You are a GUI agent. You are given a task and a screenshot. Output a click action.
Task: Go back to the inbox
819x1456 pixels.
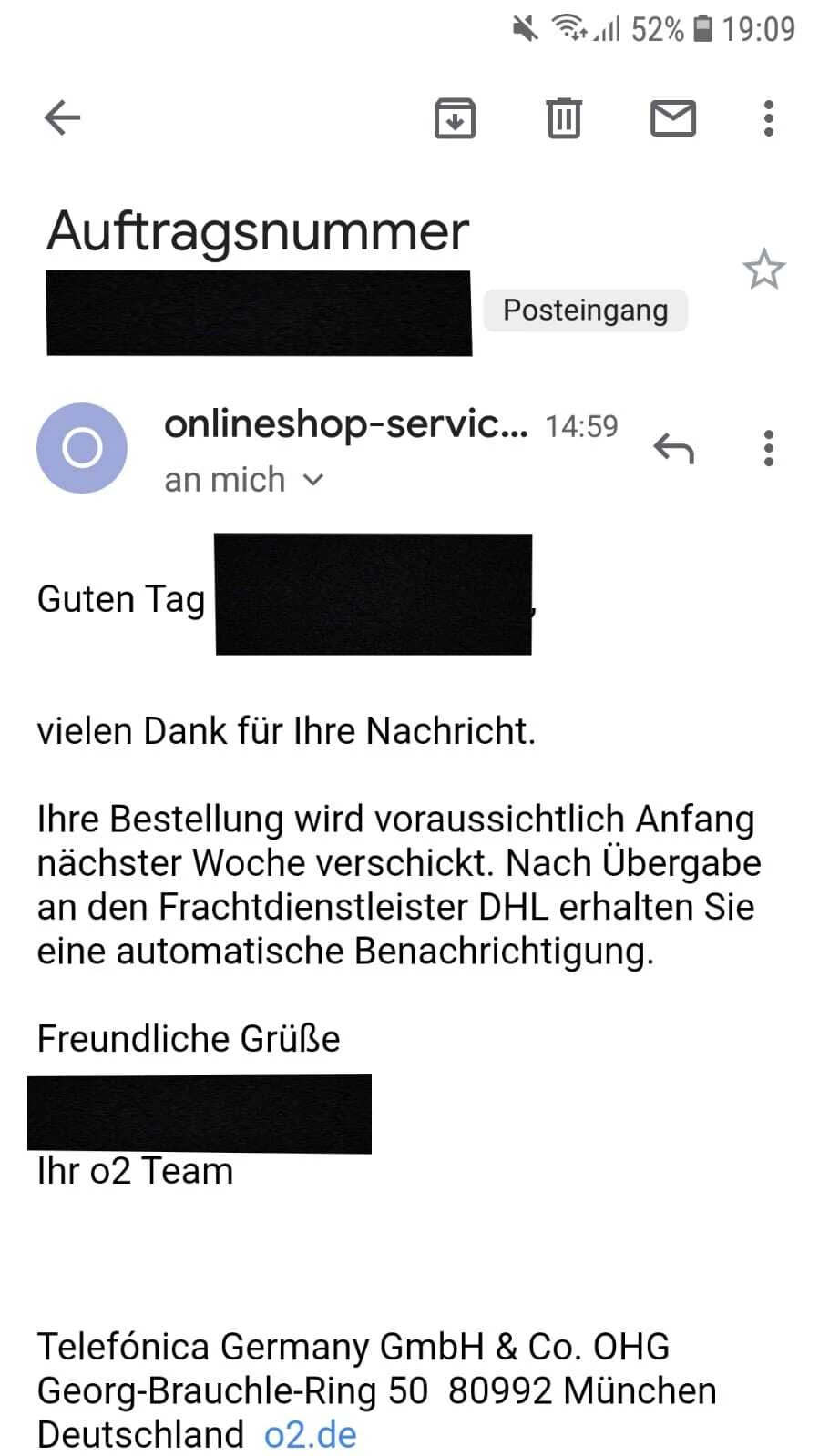pos(62,117)
